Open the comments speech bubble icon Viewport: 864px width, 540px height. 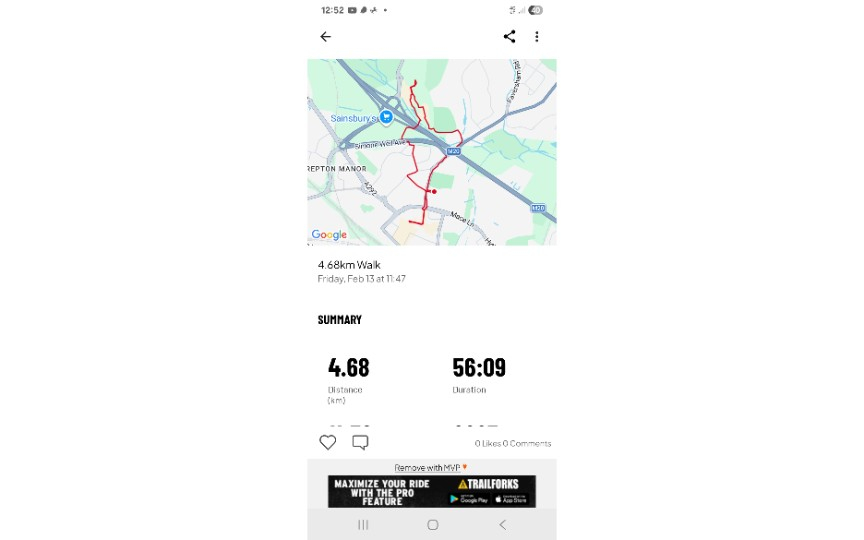coord(360,442)
